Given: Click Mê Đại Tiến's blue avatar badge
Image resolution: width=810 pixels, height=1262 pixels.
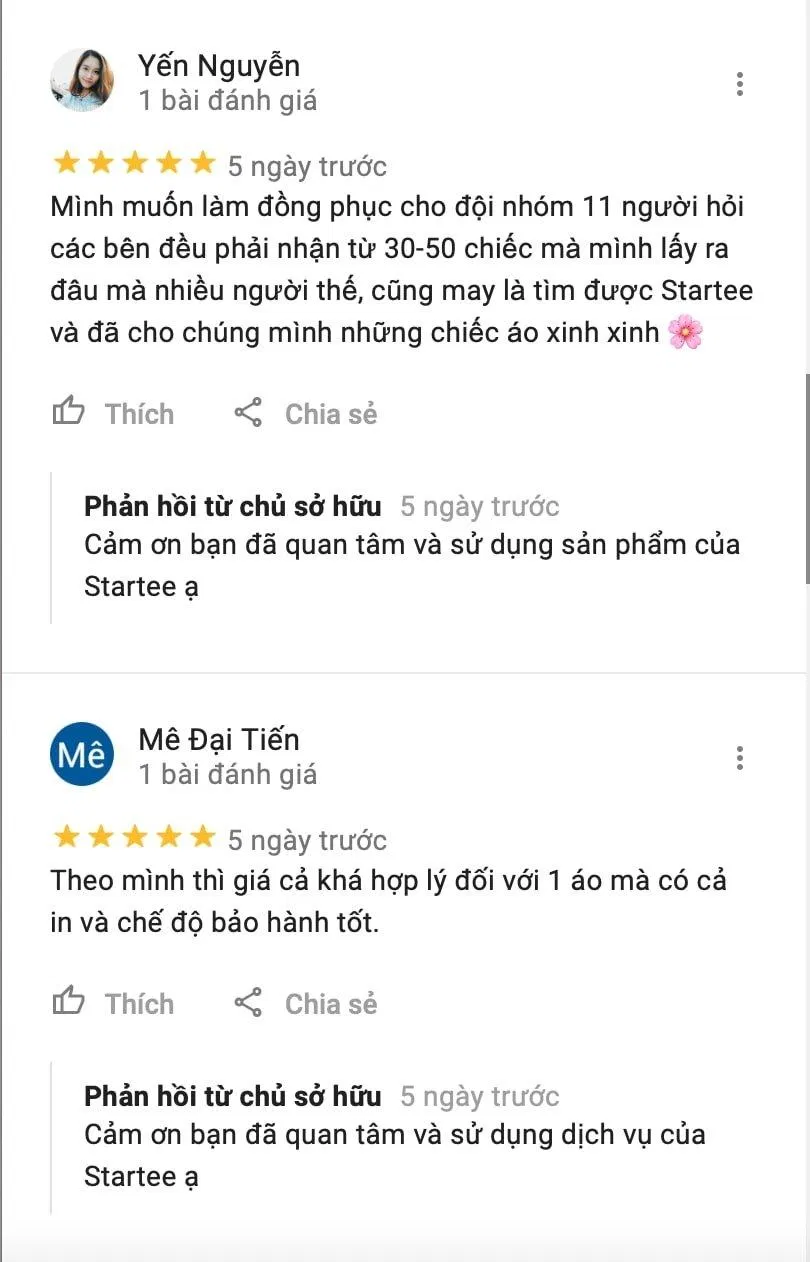Looking at the screenshot, I should (x=82, y=754).
